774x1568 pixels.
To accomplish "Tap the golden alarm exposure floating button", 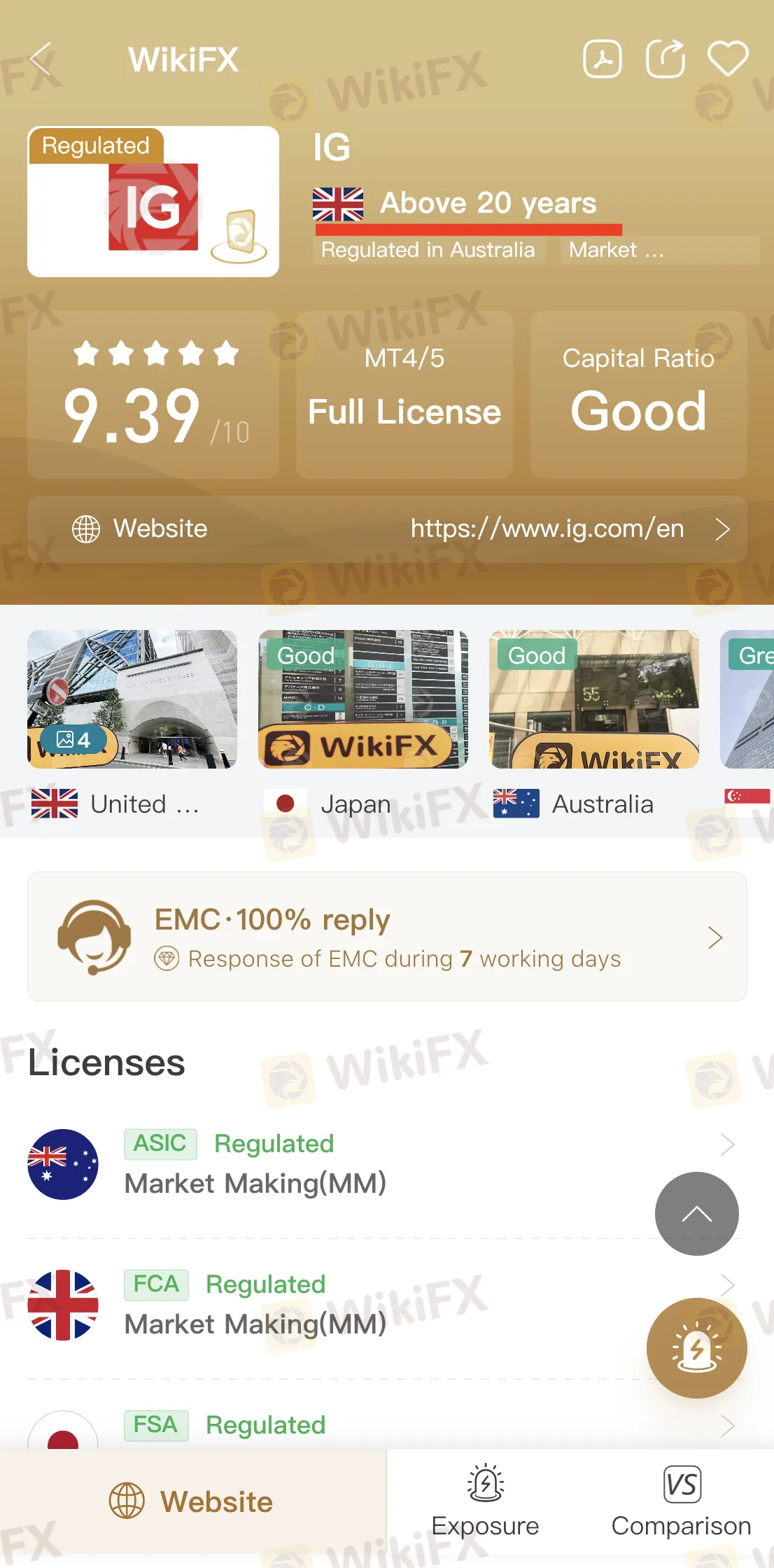I will [x=696, y=1348].
